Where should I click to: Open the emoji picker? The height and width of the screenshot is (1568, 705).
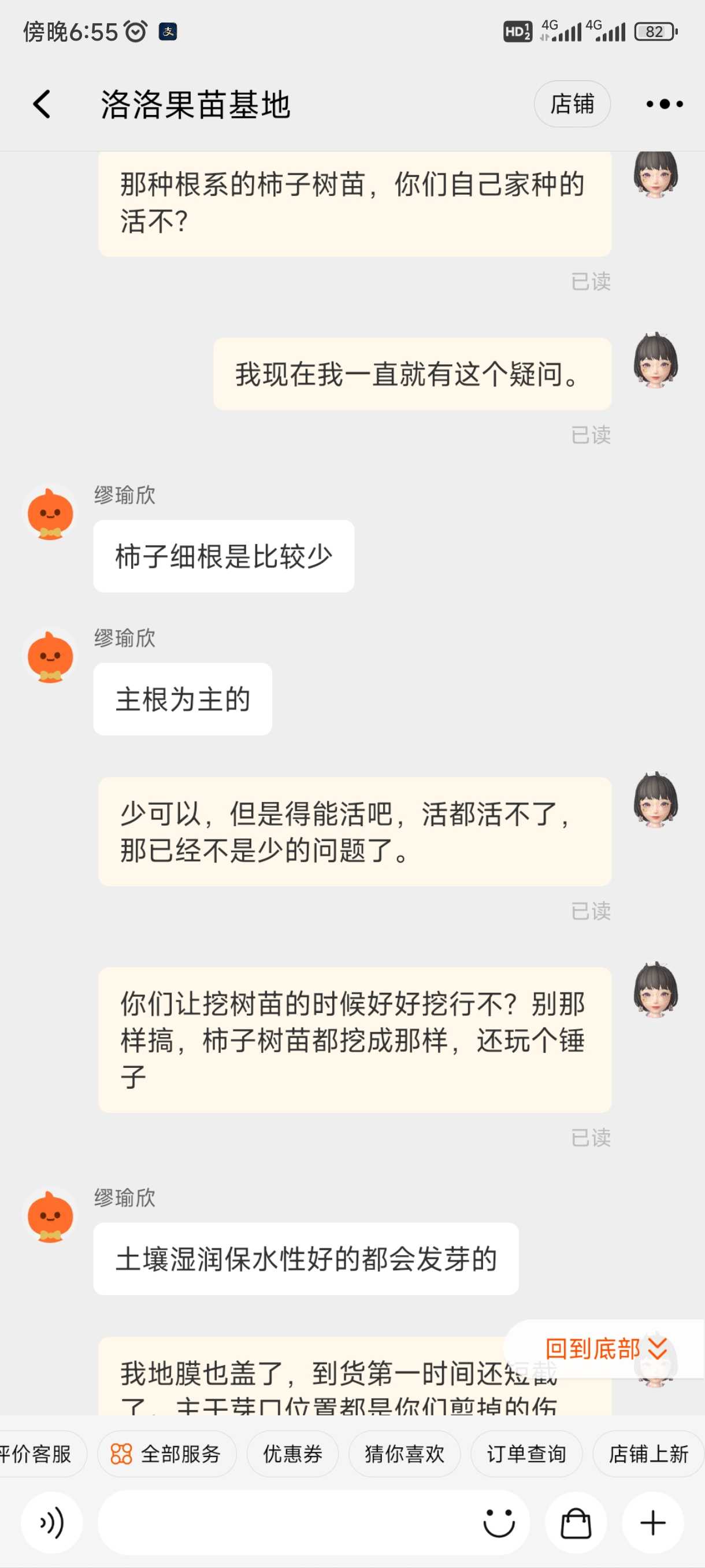coord(499,1523)
